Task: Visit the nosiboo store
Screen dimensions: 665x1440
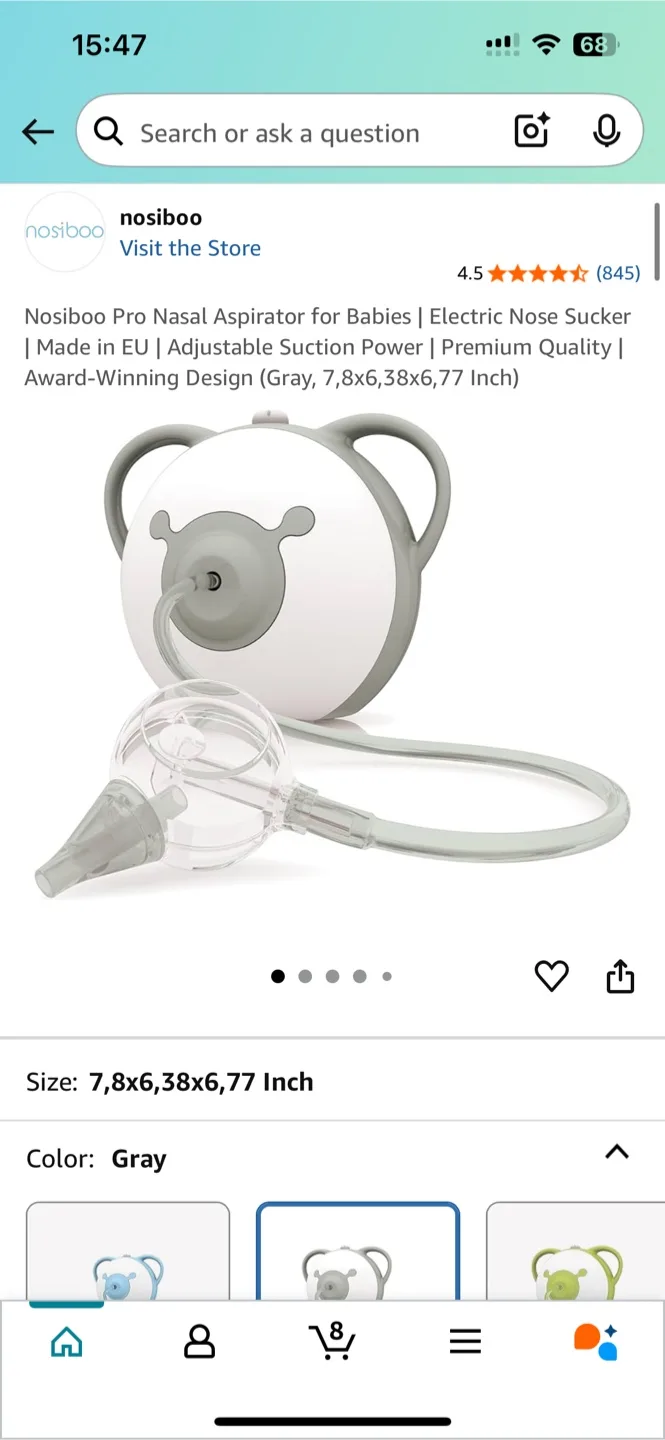Action: click(x=190, y=248)
